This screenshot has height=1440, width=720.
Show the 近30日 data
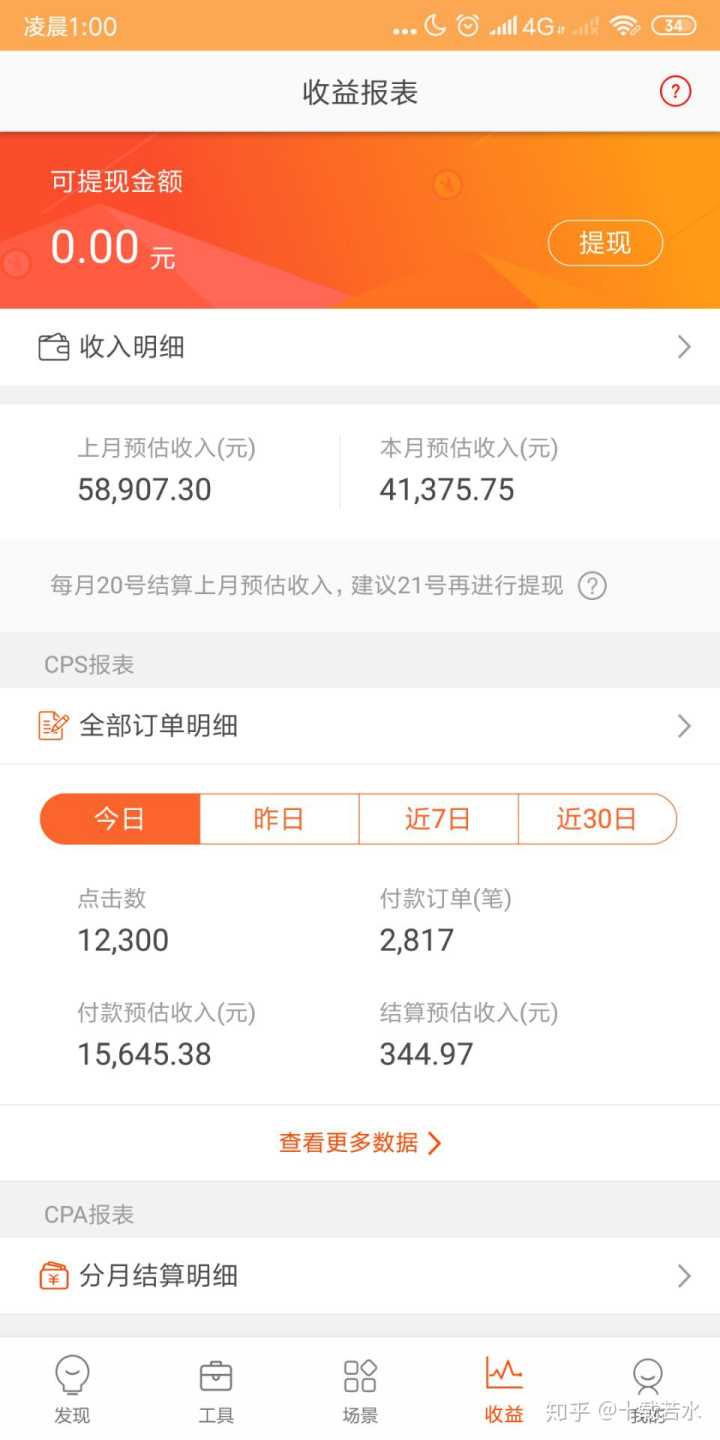(597, 820)
